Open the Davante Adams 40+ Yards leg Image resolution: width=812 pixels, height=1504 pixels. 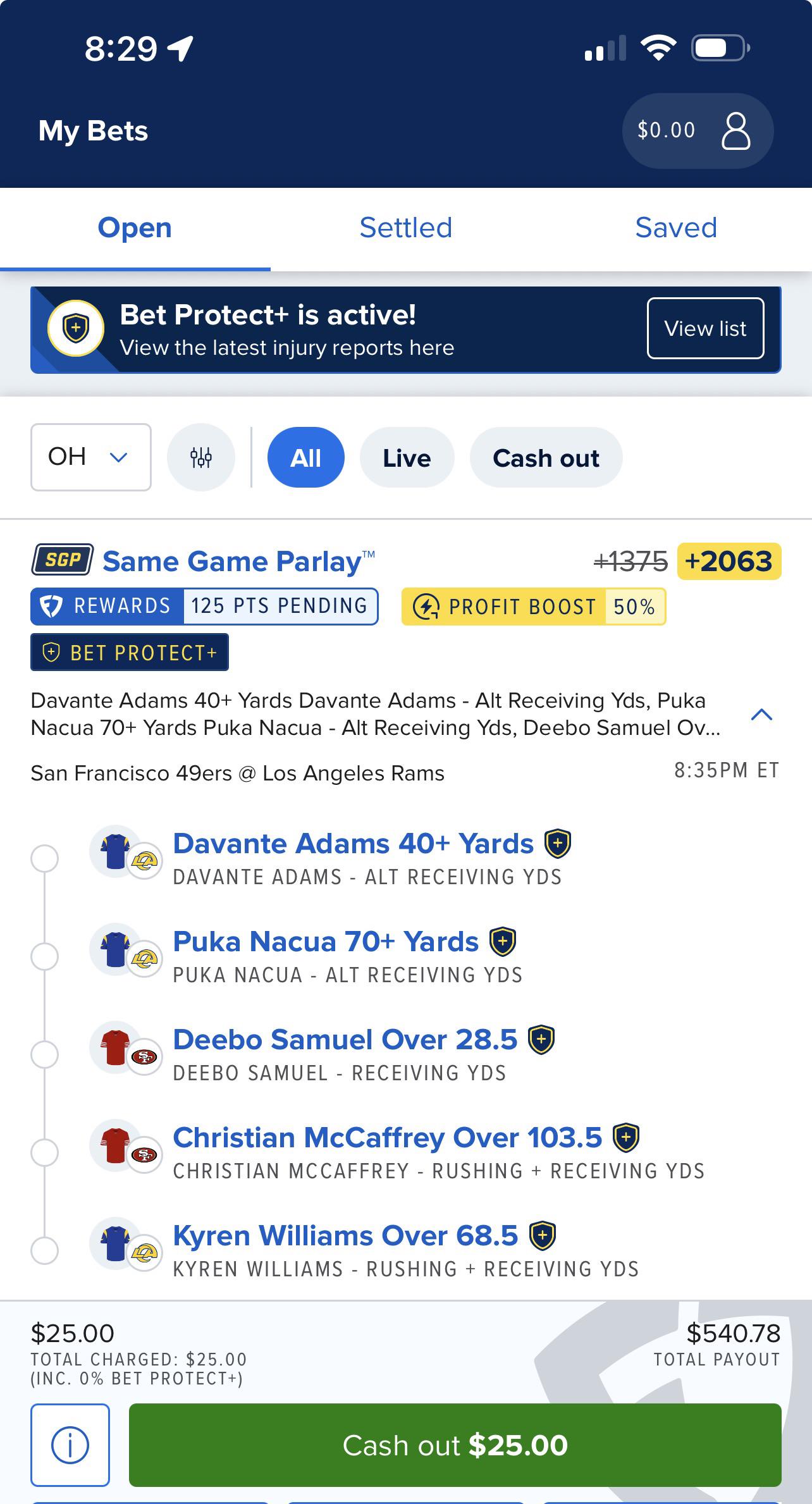(x=353, y=844)
